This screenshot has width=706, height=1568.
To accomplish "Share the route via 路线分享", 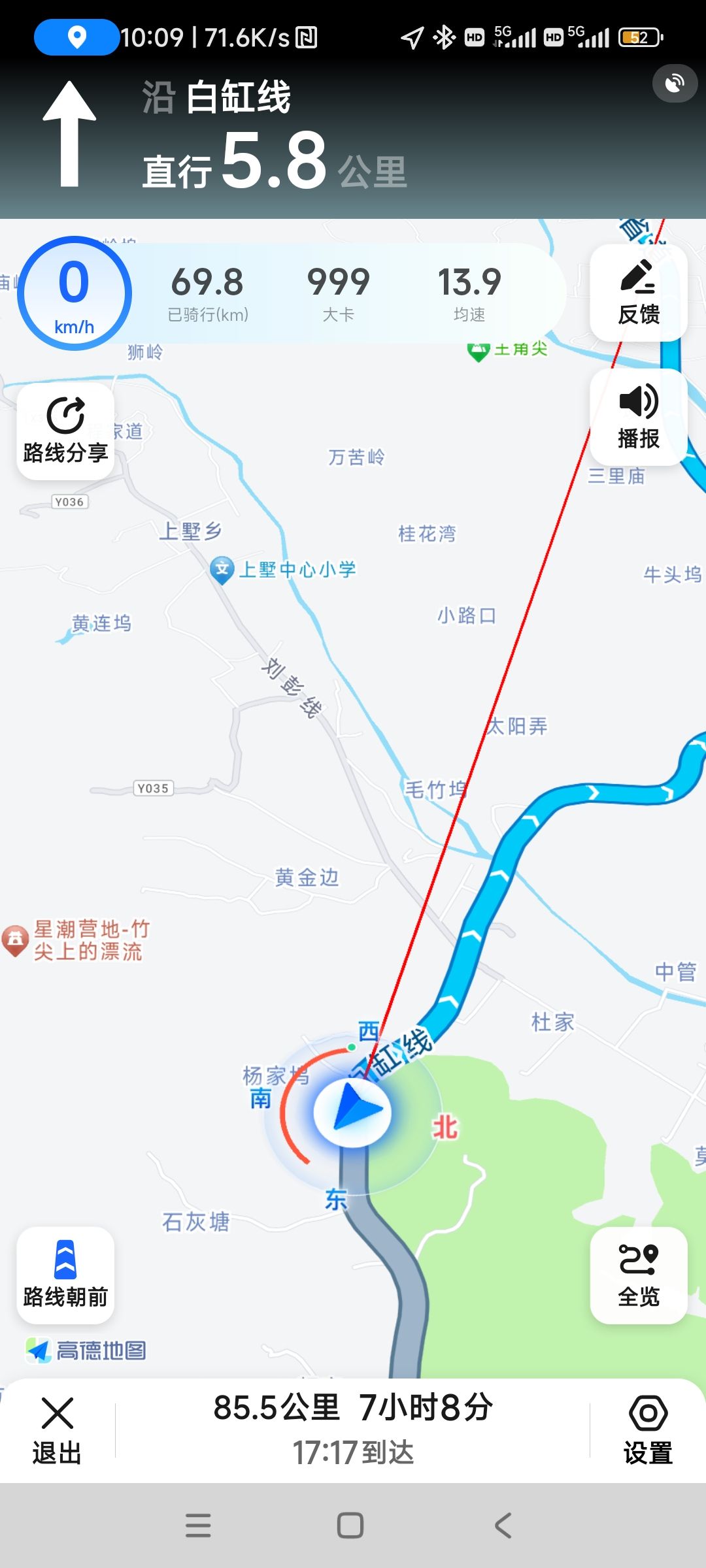I will pos(65,431).
